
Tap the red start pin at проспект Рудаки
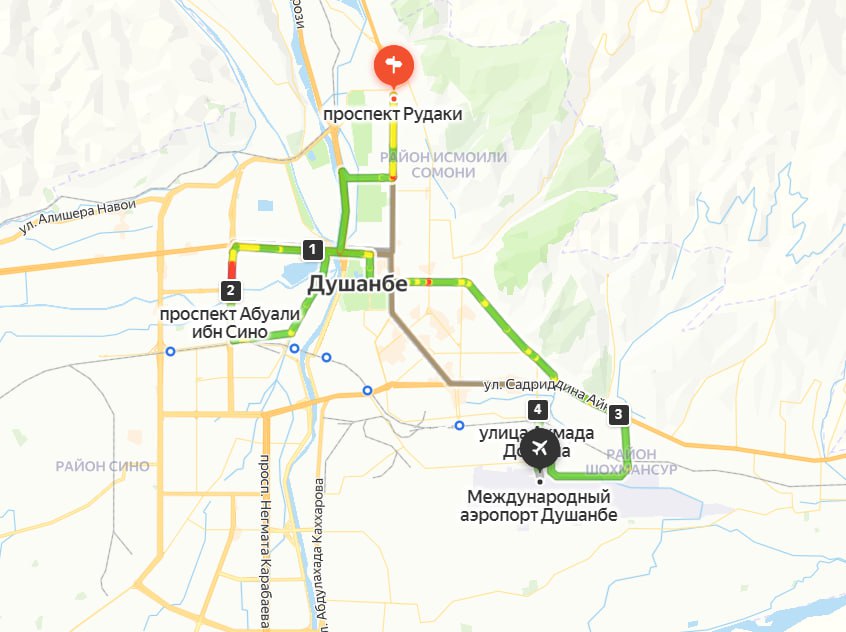pos(393,65)
